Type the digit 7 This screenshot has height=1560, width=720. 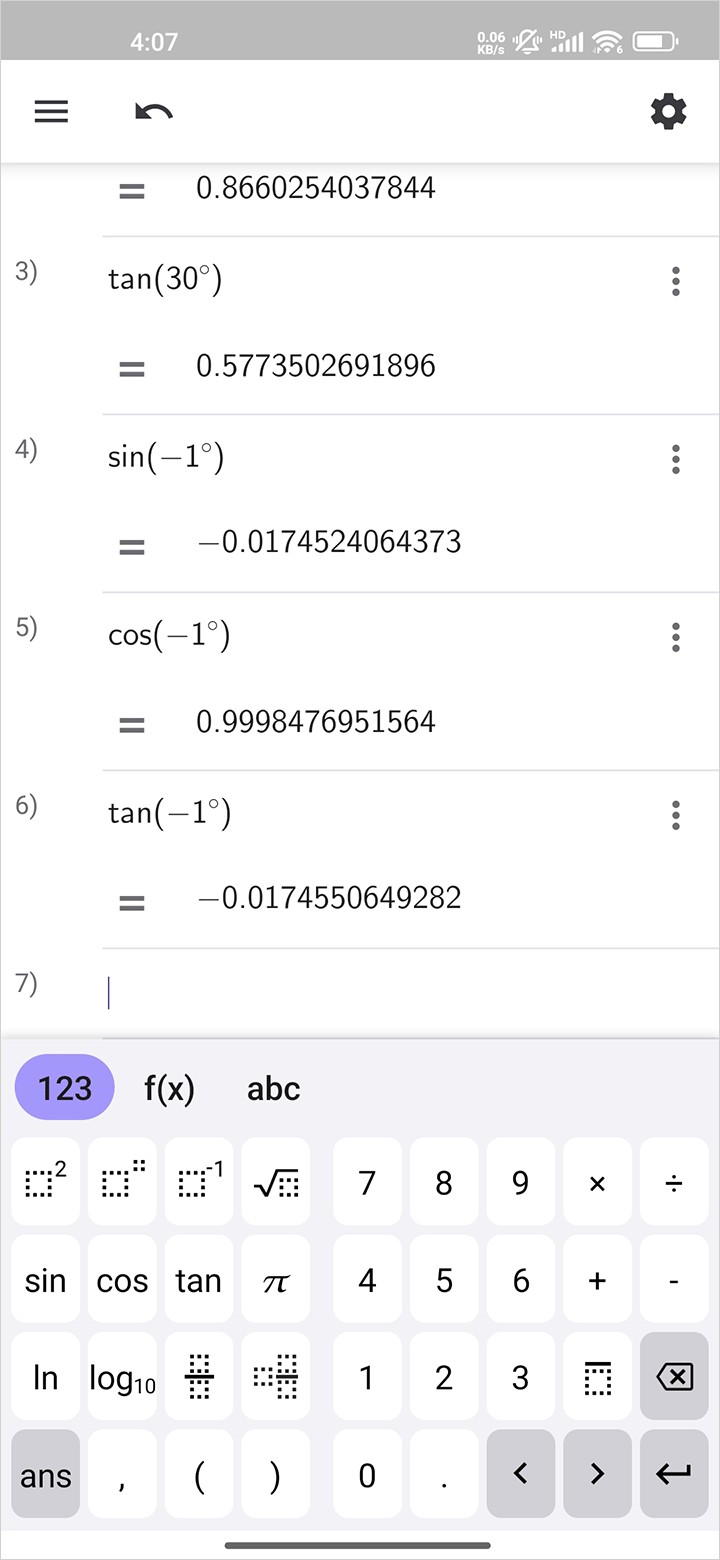pos(367,1183)
